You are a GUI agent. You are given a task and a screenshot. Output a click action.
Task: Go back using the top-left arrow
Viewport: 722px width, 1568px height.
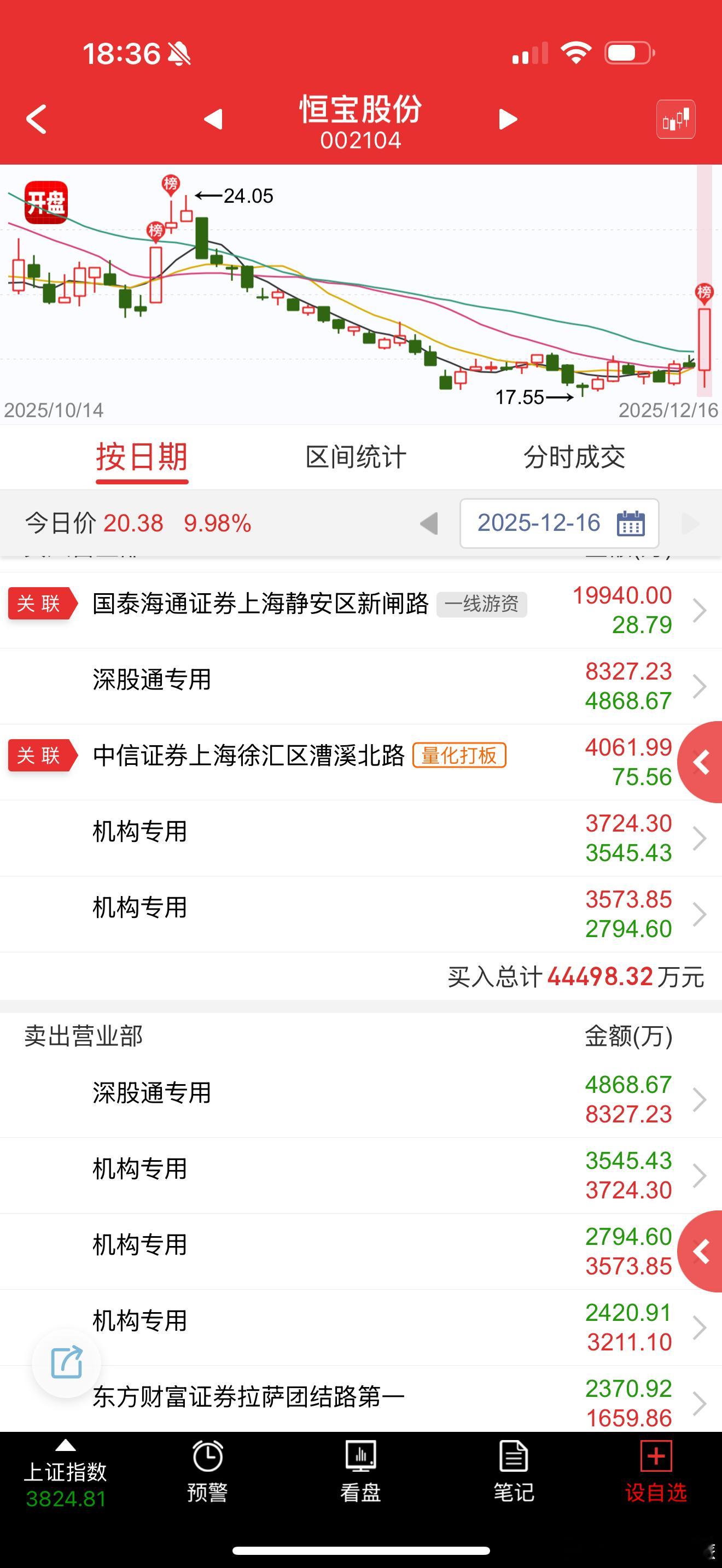click(x=36, y=119)
